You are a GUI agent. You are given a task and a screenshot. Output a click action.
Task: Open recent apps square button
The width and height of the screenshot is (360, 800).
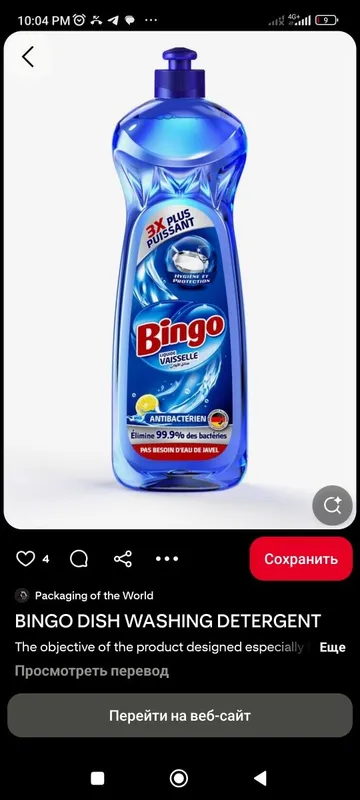point(97,778)
